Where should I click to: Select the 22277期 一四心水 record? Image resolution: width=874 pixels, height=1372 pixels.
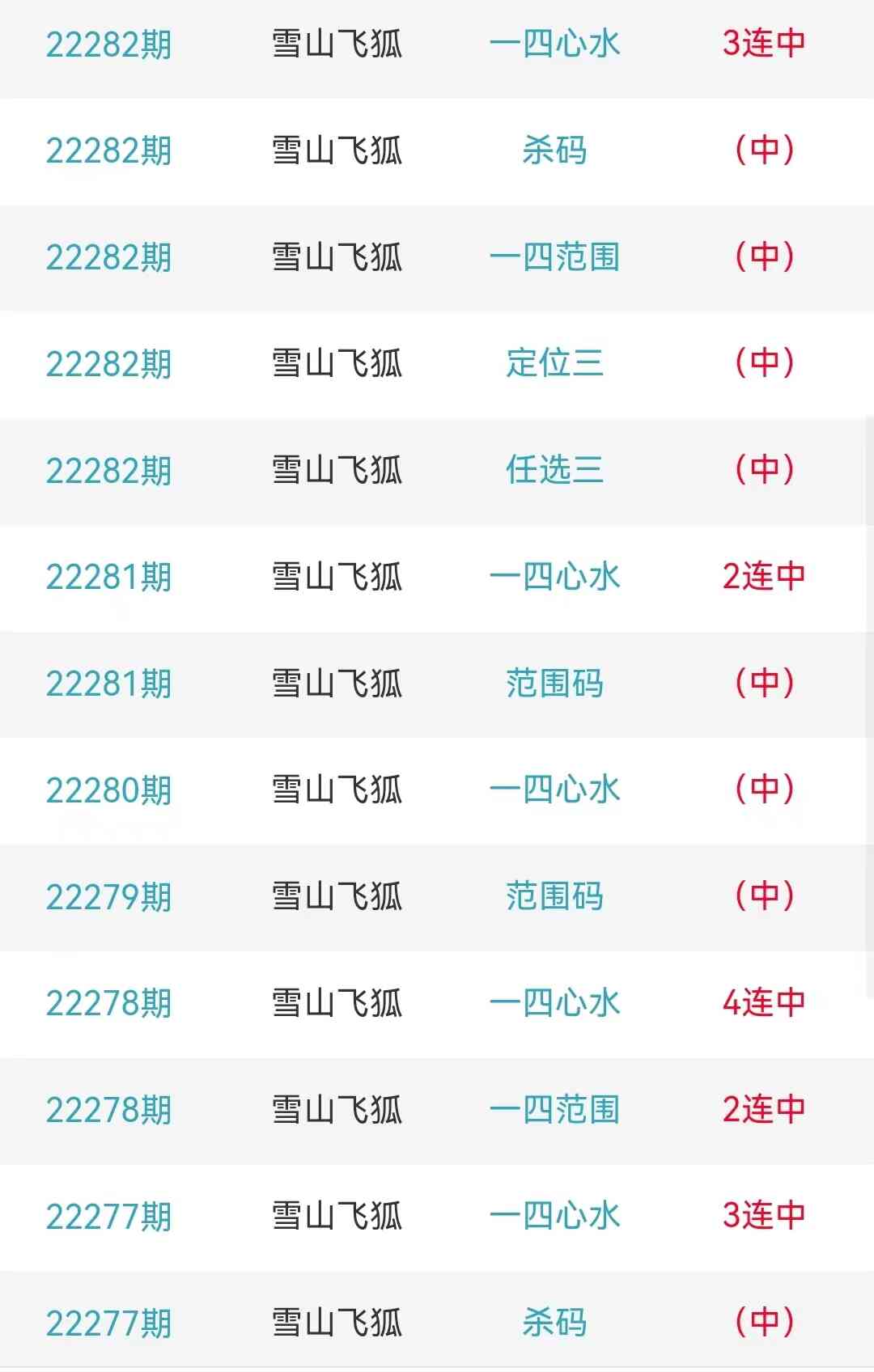(554, 1217)
